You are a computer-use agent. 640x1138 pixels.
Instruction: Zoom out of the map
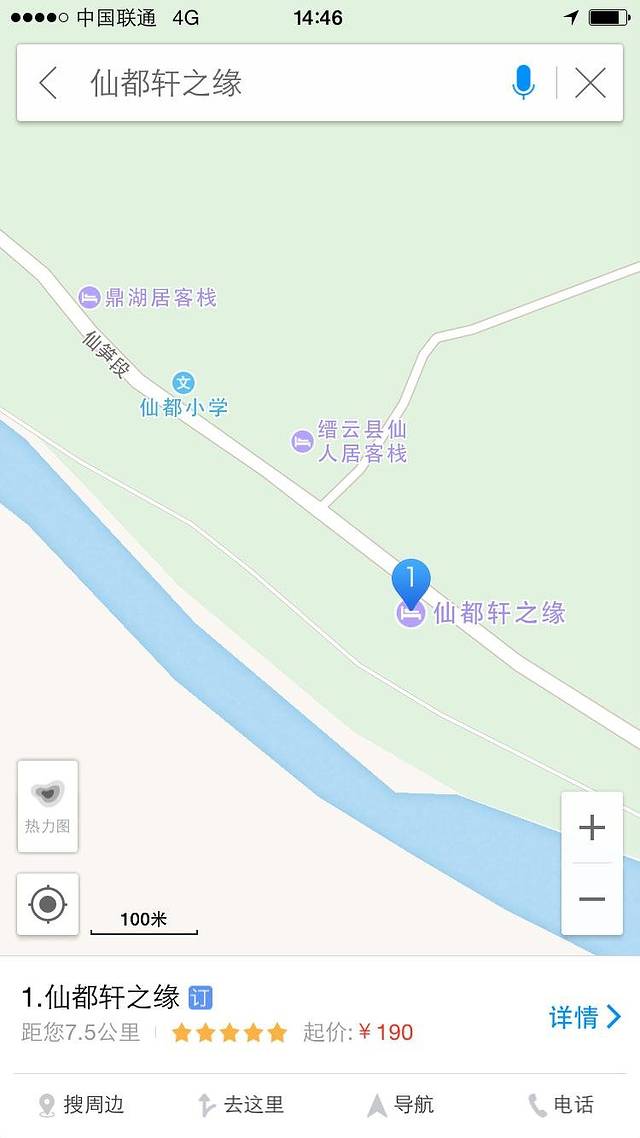(592, 899)
